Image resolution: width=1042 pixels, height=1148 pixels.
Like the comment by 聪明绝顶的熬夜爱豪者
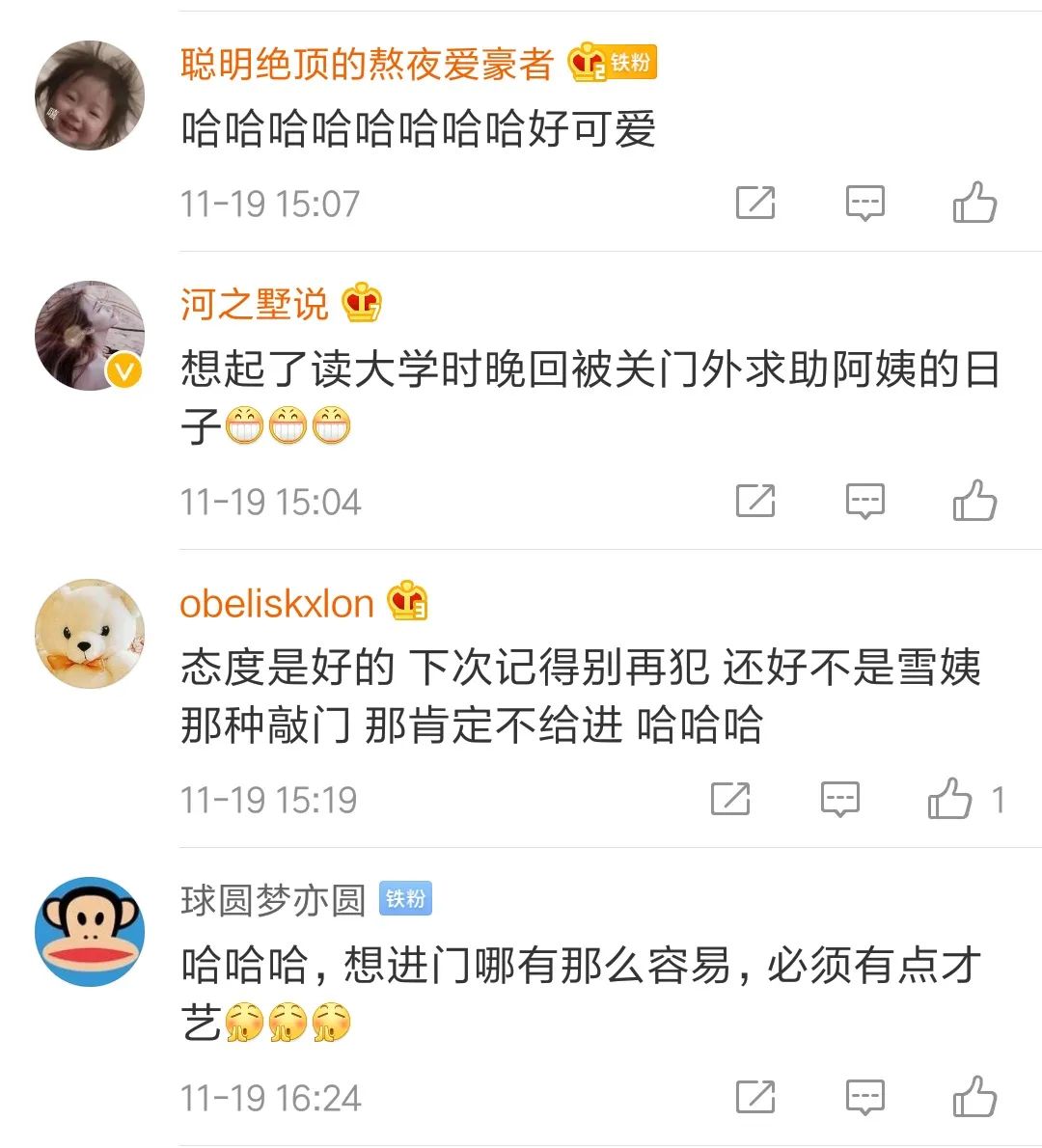click(973, 203)
